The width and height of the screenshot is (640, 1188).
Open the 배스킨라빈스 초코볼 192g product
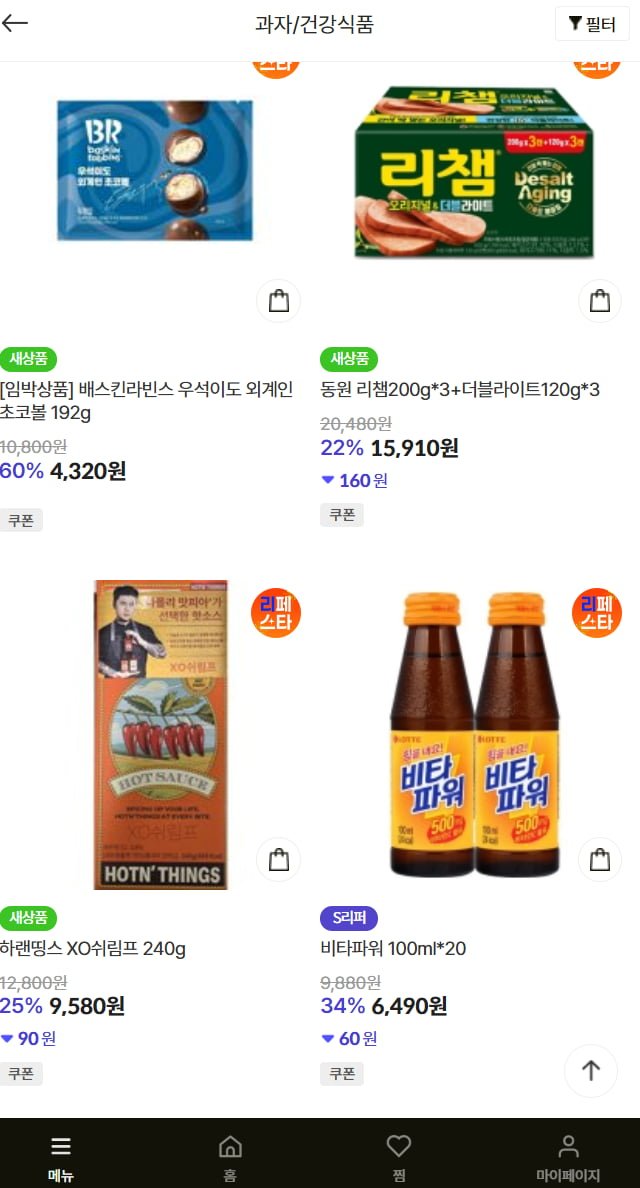click(x=146, y=401)
